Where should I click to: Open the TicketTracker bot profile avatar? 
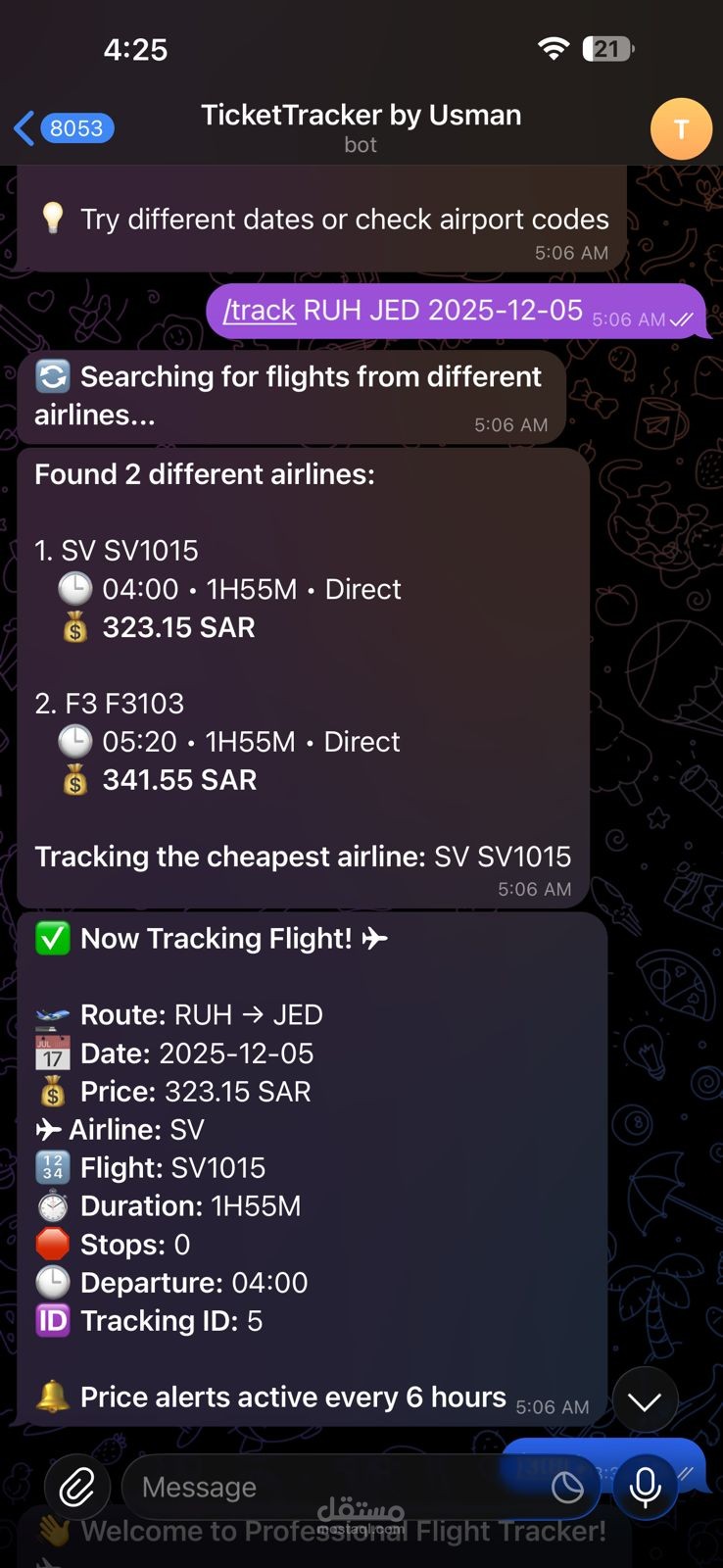coord(681,128)
